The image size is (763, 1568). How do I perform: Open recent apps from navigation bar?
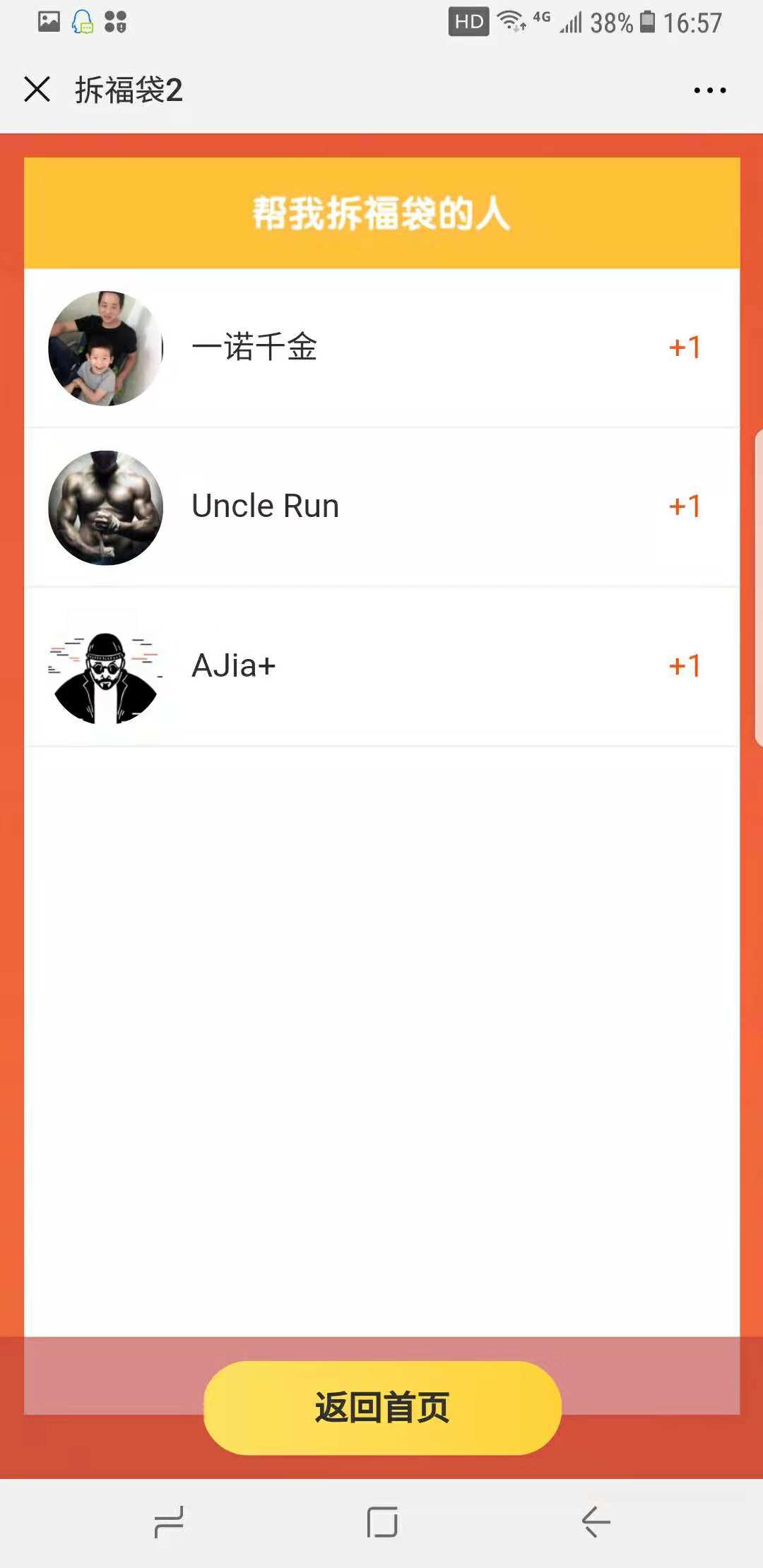tap(169, 1521)
